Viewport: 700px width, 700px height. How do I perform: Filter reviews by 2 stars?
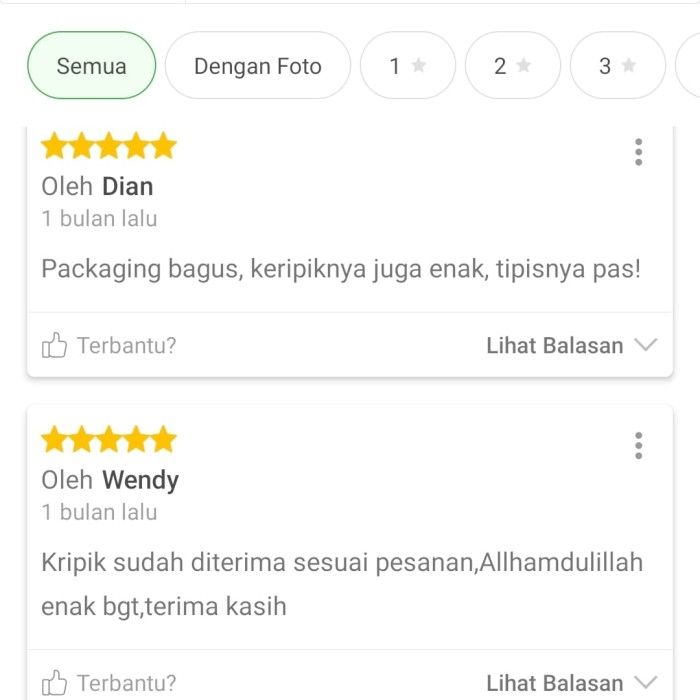click(512, 66)
